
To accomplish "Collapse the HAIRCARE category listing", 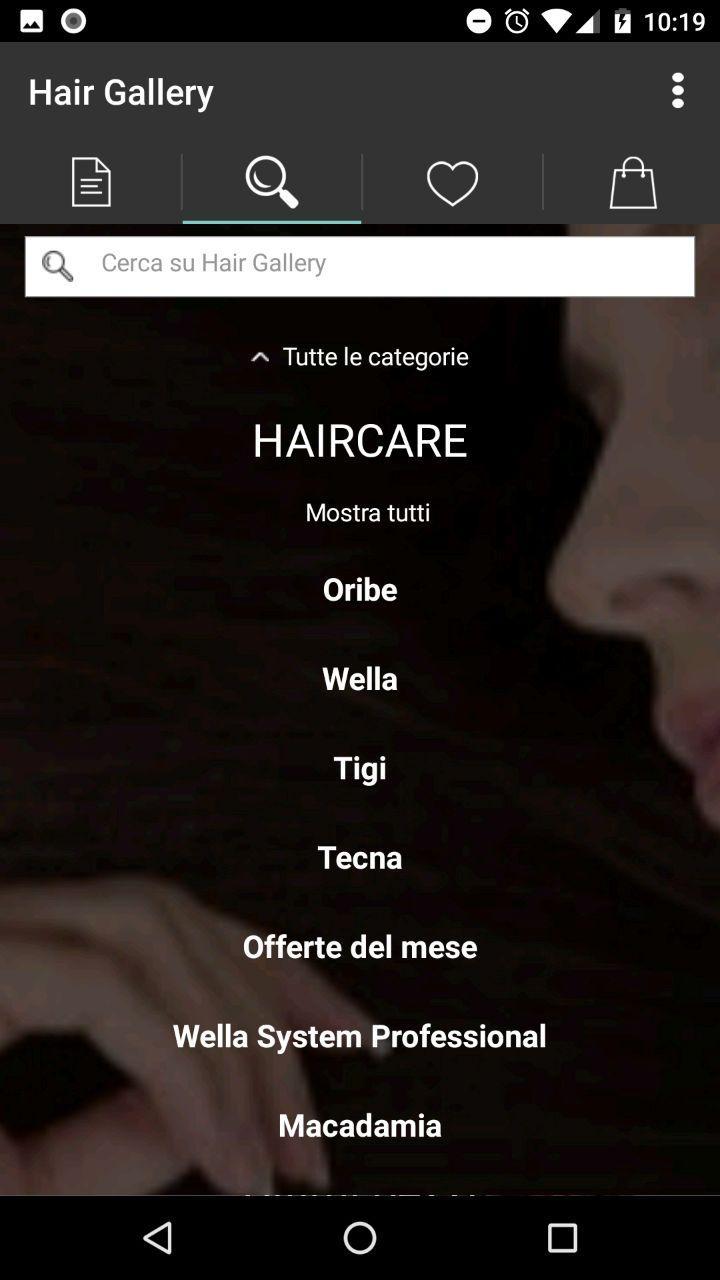I will point(360,440).
